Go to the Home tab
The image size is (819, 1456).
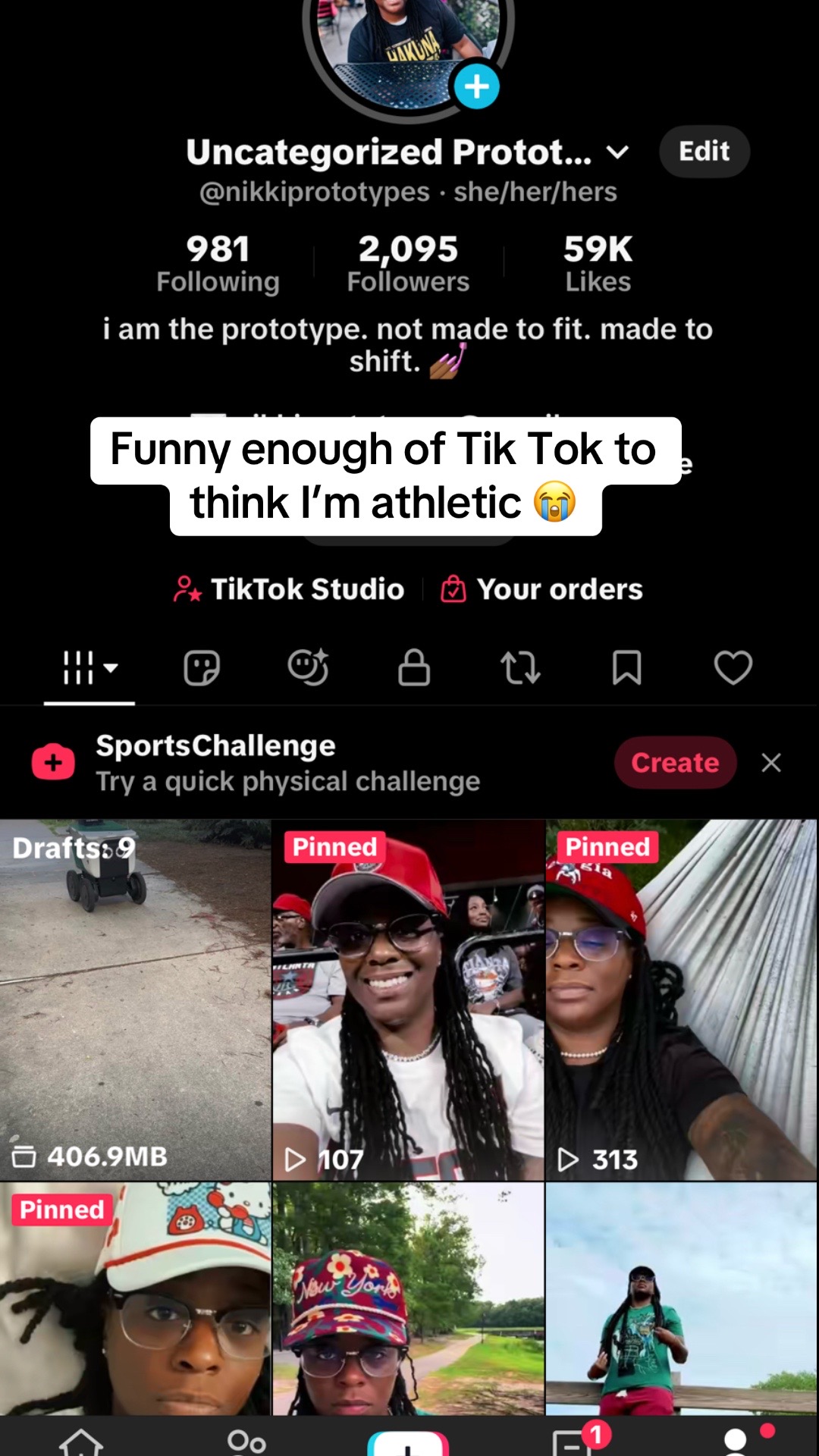pyautogui.click(x=81, y=1441)
